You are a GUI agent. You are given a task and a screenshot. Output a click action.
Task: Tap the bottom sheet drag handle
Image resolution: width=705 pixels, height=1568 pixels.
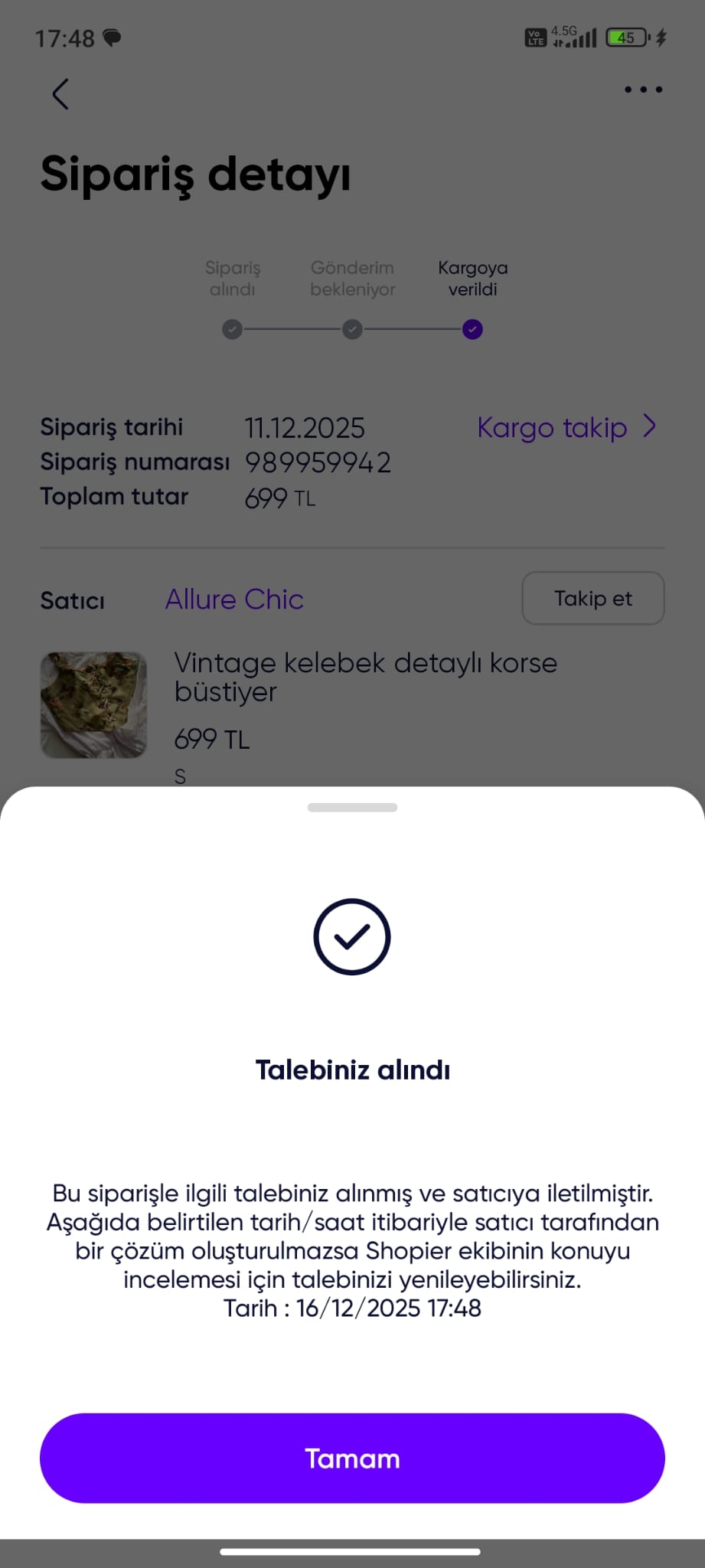[352, 808]
